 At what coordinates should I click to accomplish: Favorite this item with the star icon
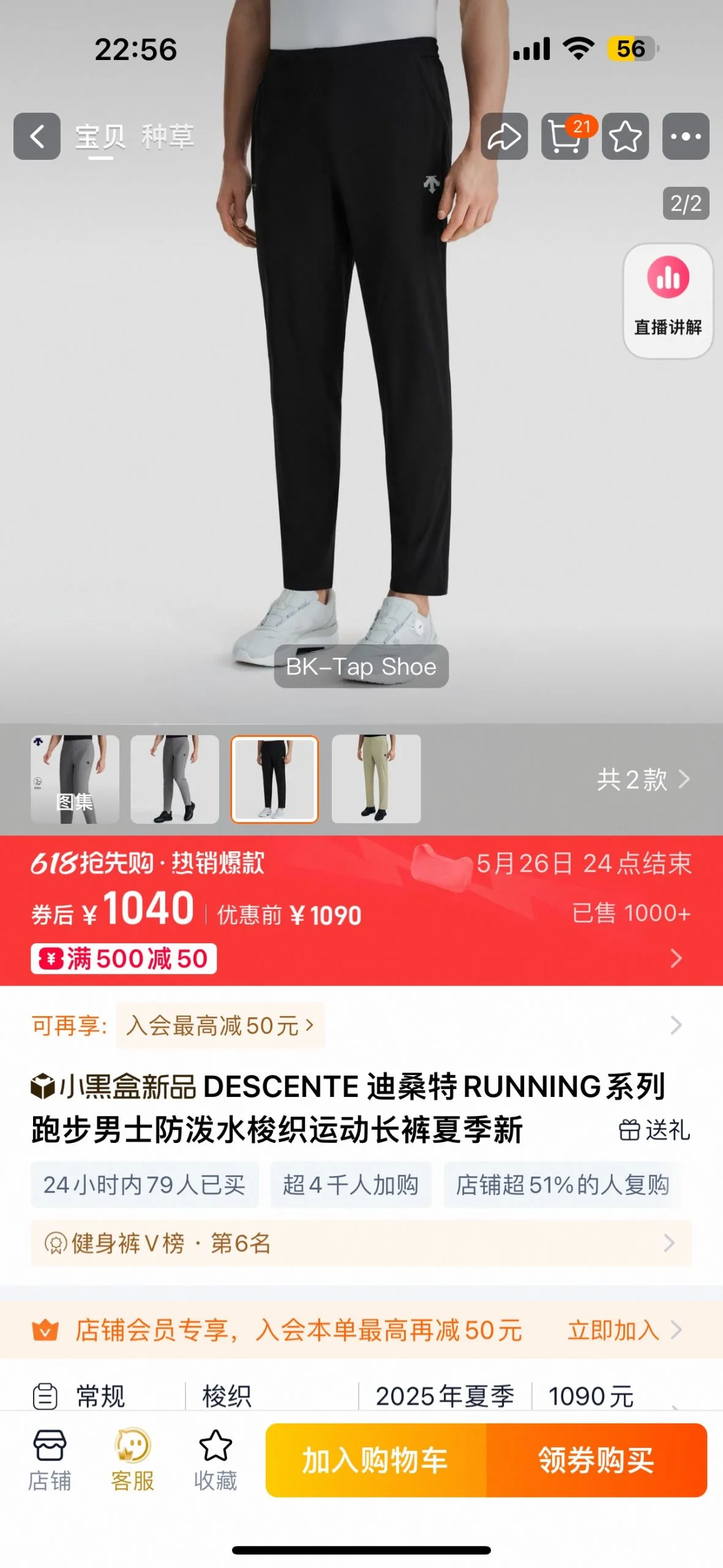625,137
